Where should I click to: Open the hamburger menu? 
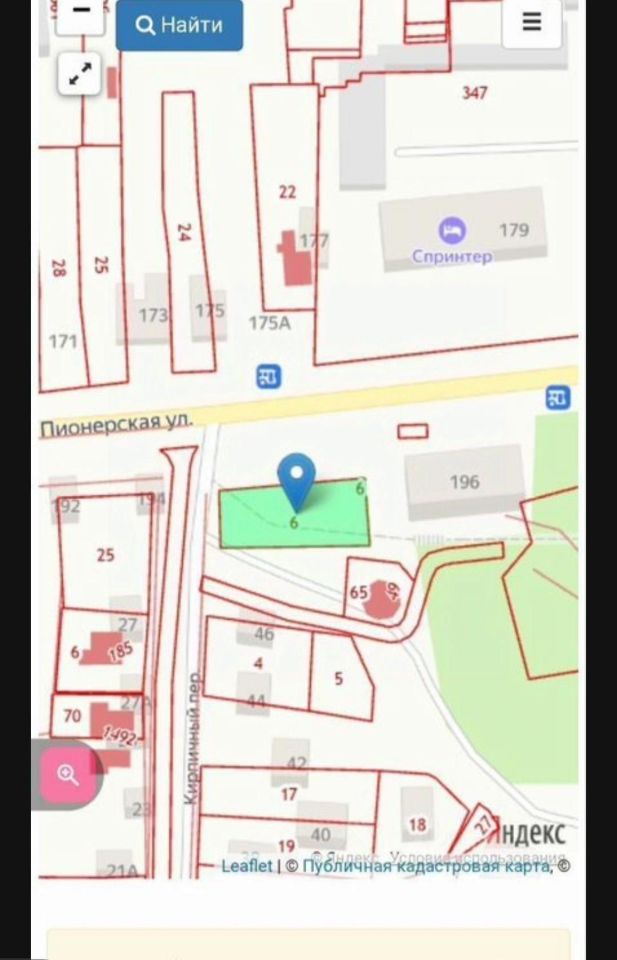point(531,23)
